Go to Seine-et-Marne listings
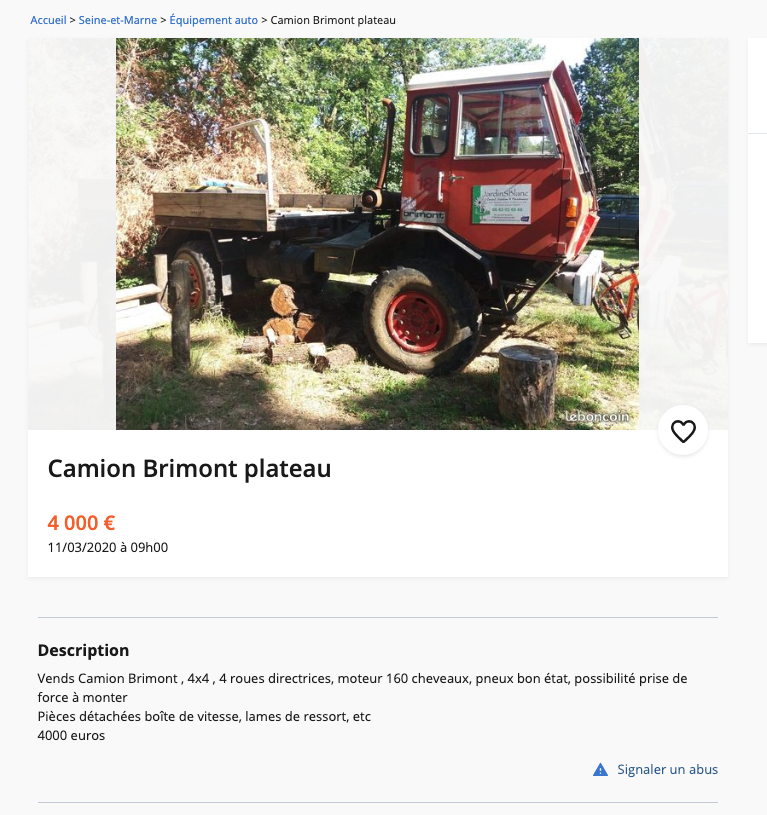 [118, 20]
